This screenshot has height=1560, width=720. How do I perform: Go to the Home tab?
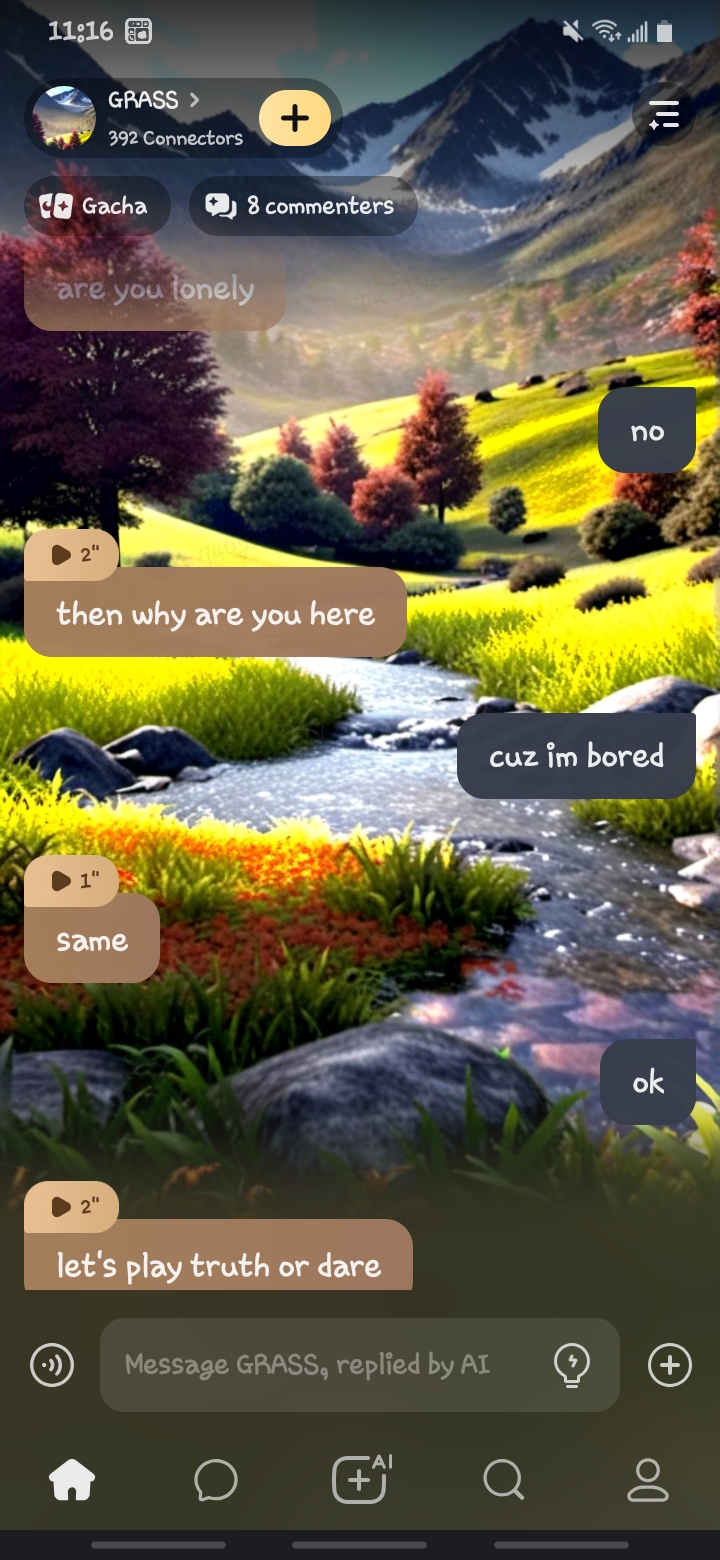pyautogui.click(x=72, y=1480)
